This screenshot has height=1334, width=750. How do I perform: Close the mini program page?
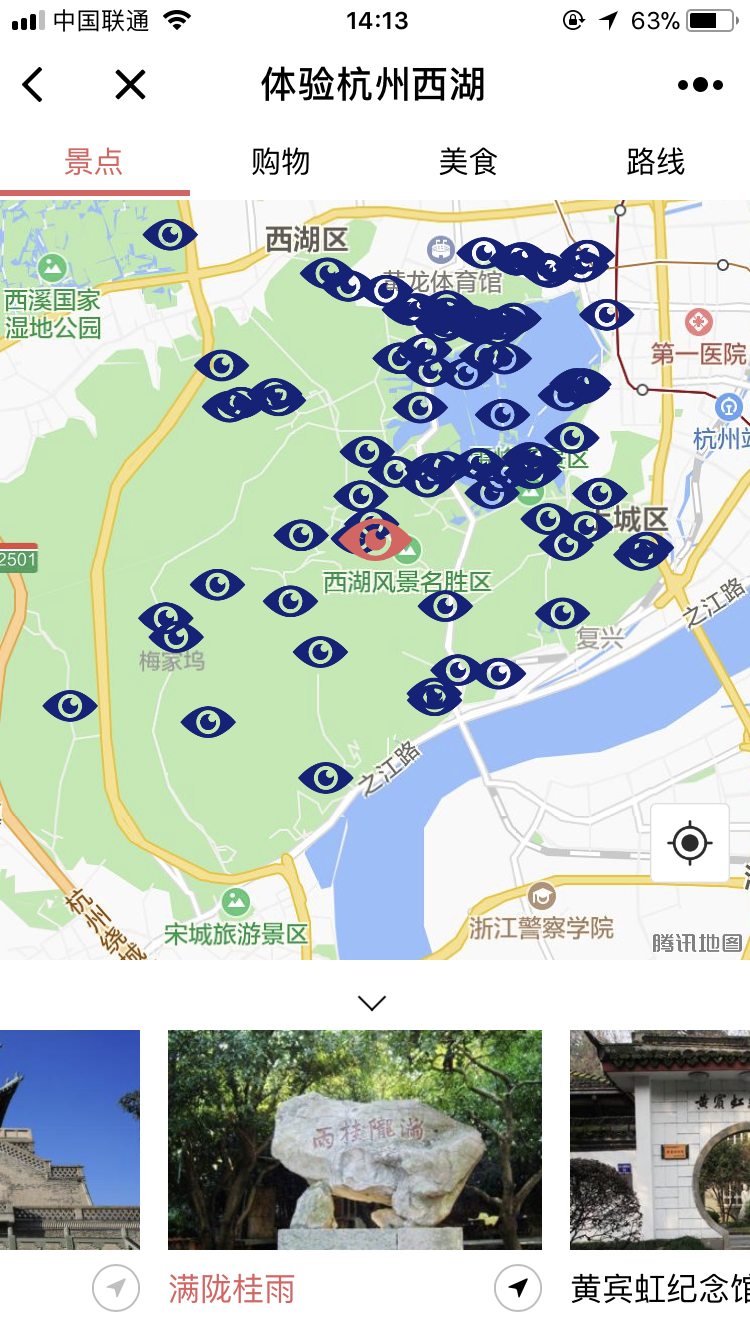click(130, 85)
